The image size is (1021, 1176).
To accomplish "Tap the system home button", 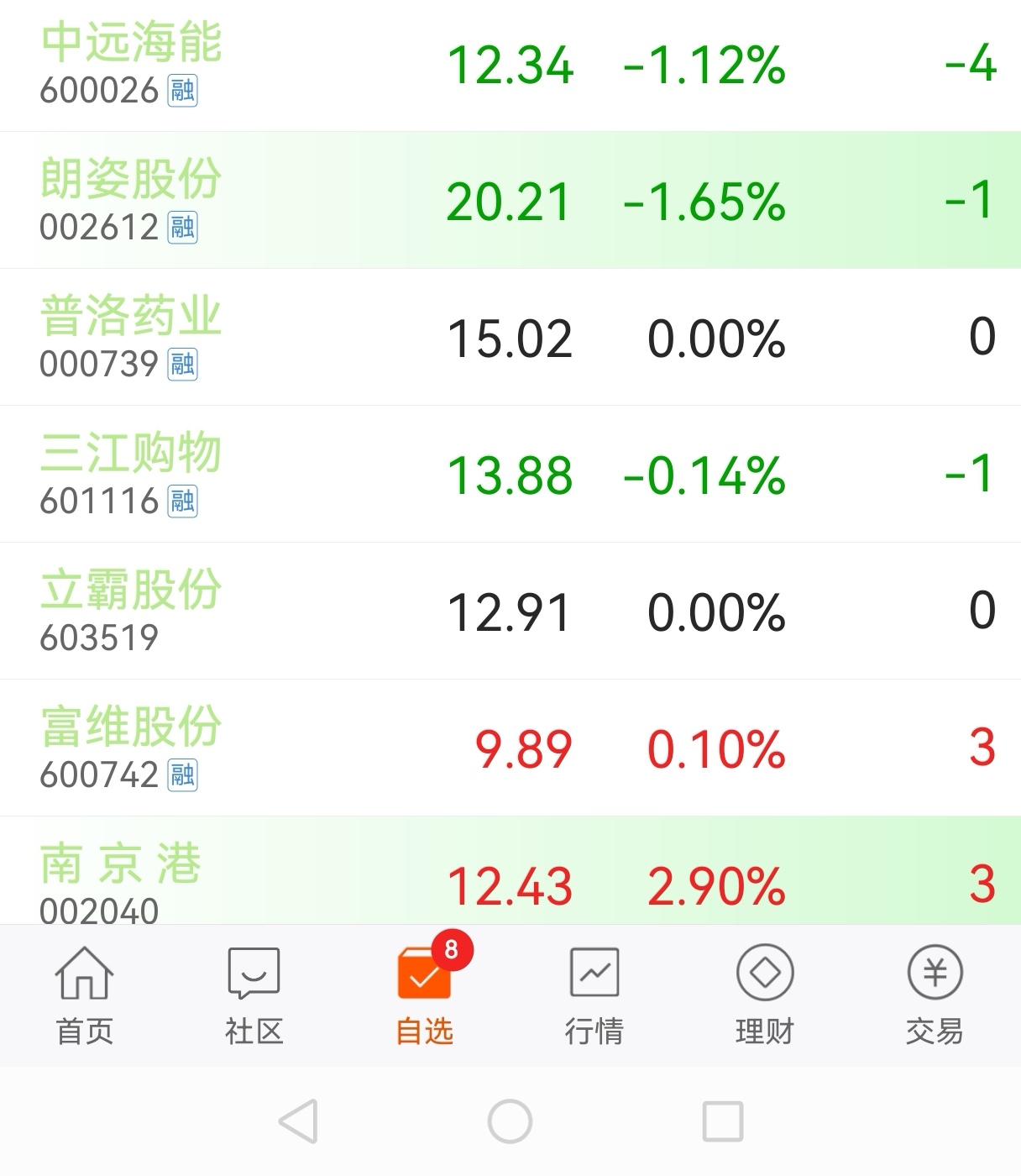I will point(510,1121).
